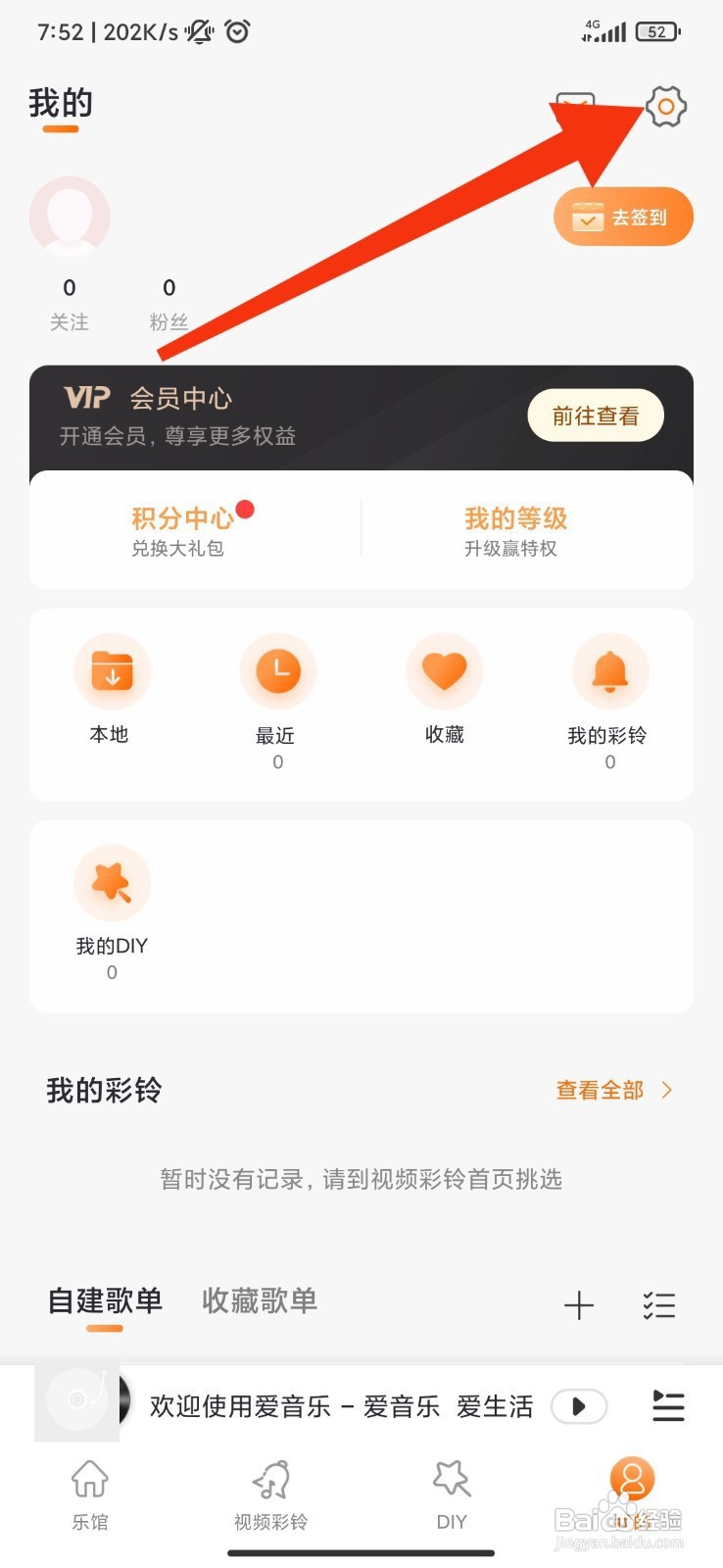Tap 前往查看 in the VIP member center
Image resolution: width=723 pixels, height=1568 pixels.
tap(596, 416)
